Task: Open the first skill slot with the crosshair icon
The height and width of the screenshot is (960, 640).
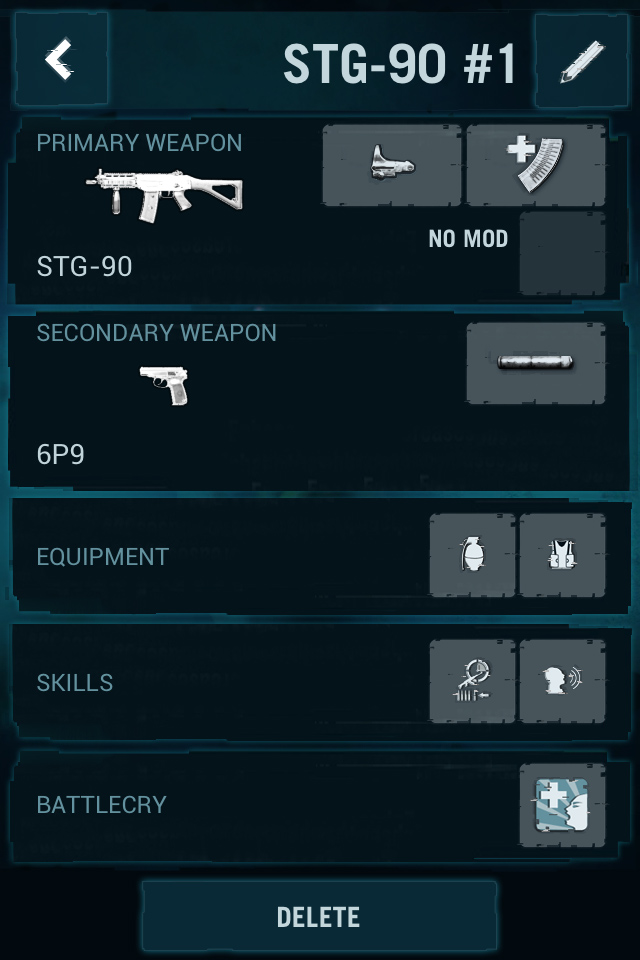Action: 472,681
